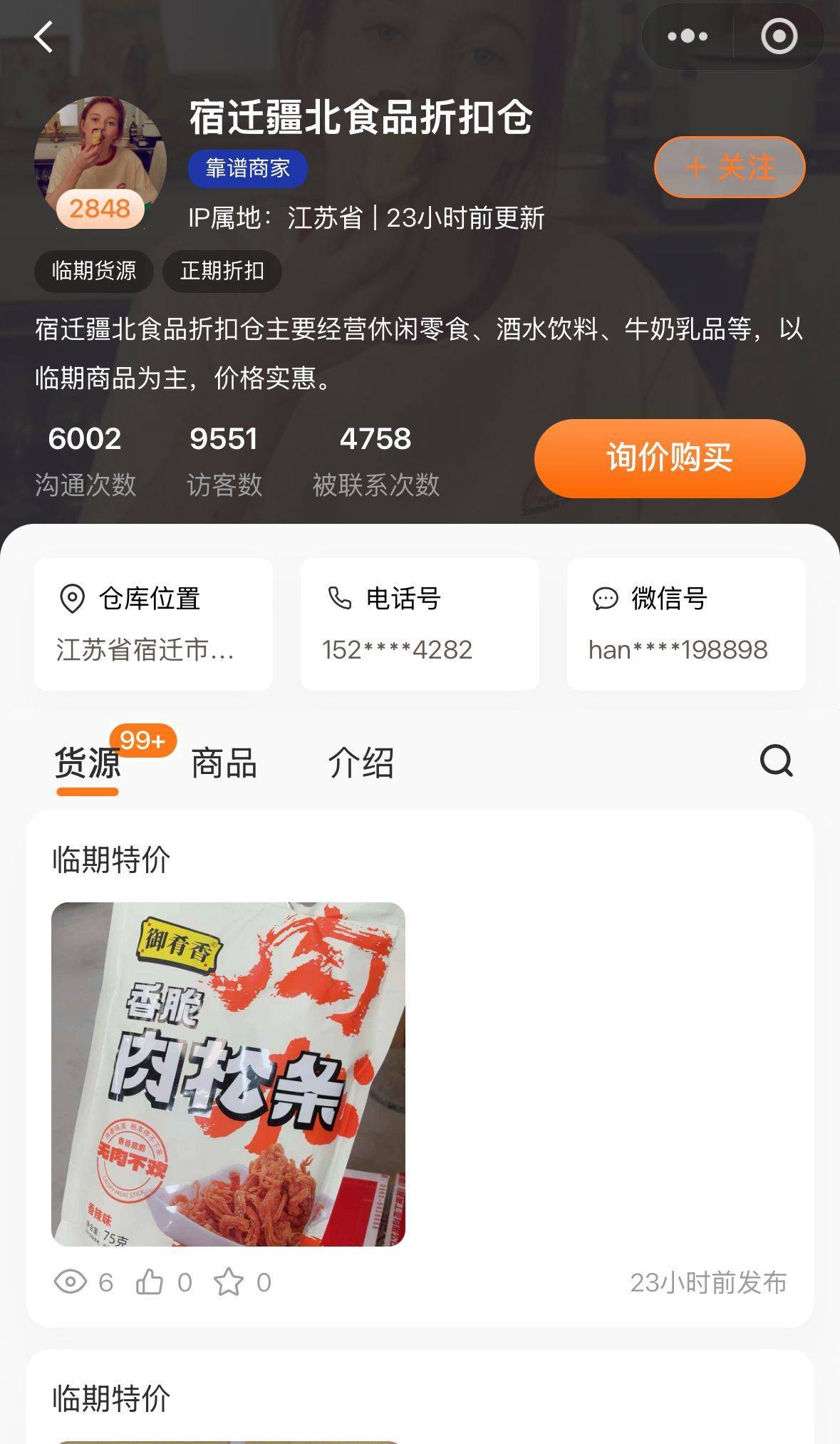Search within the shop's listings
The width and height of the screenshot is (840, 1444).
[x=776, y=761]
